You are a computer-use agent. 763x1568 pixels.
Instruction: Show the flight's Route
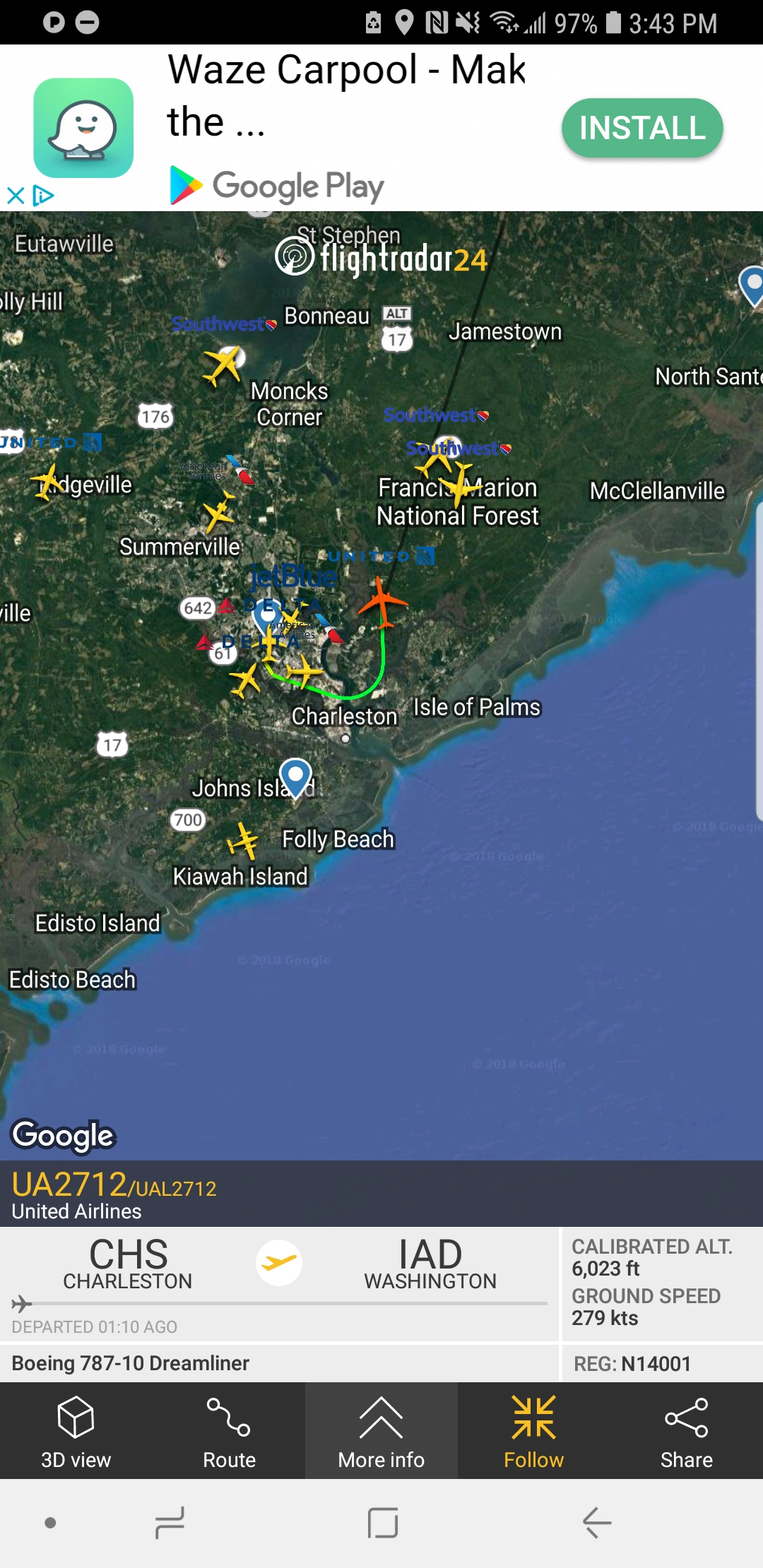(x=229, y=1431)
